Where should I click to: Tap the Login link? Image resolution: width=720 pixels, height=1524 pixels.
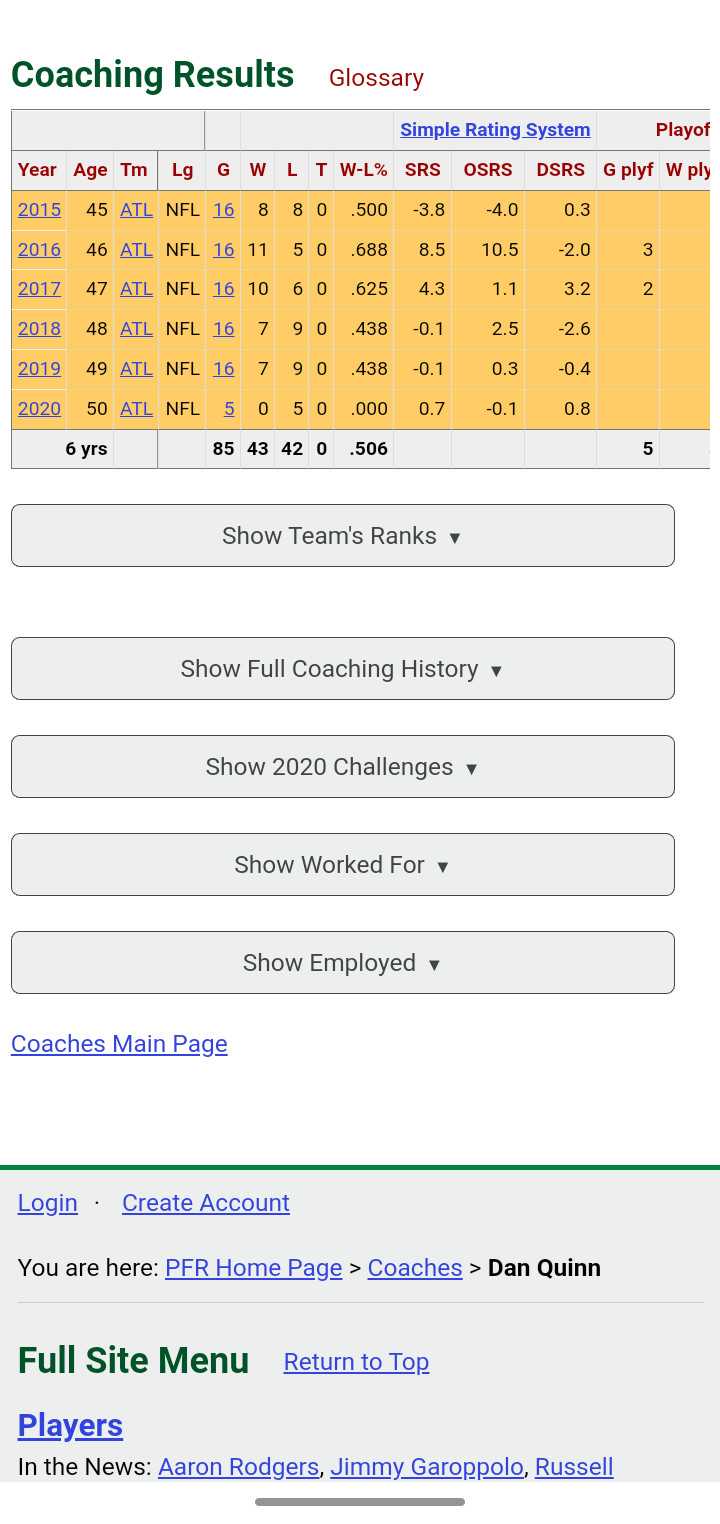(x=48, y=1203)
